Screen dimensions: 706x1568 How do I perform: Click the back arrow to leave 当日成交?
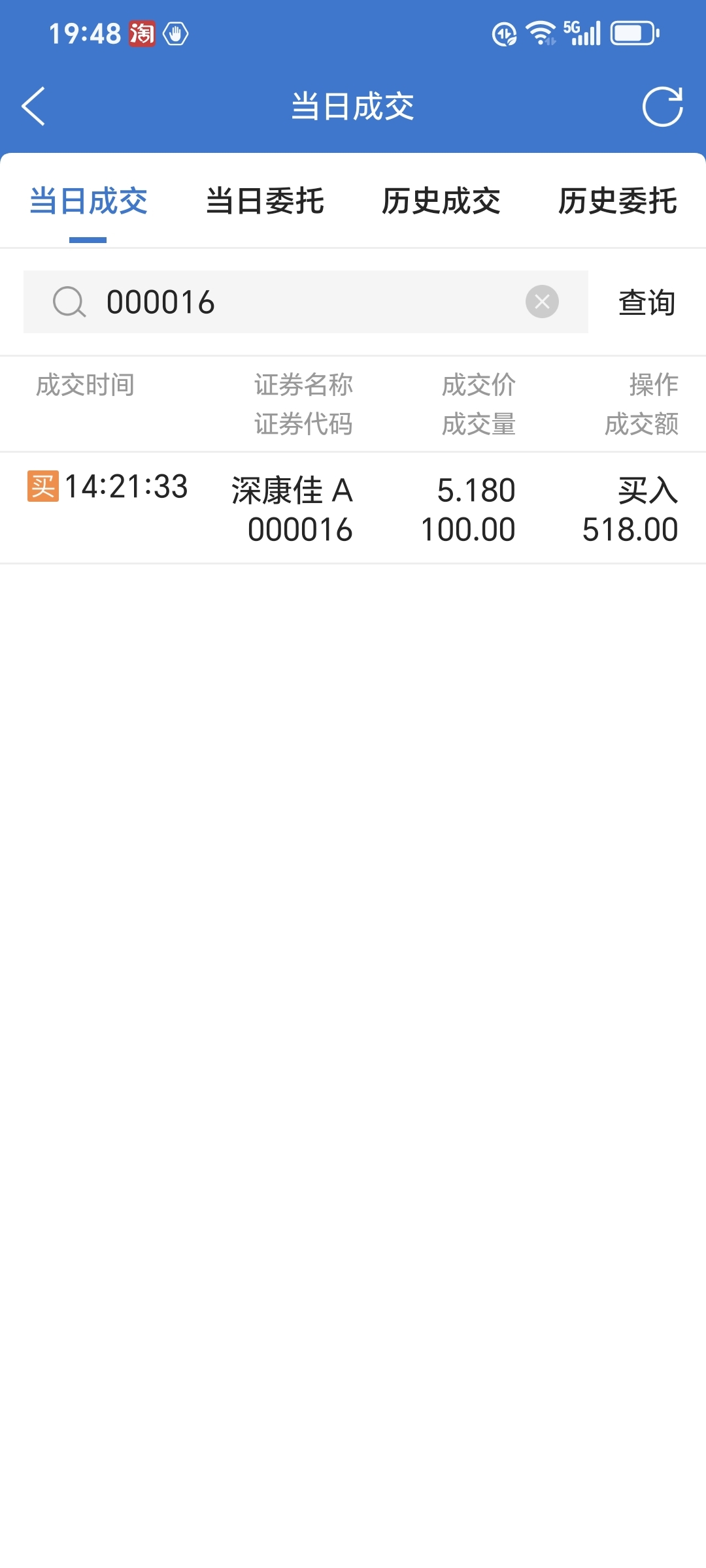pyautogui.click(x=34, y=107)
